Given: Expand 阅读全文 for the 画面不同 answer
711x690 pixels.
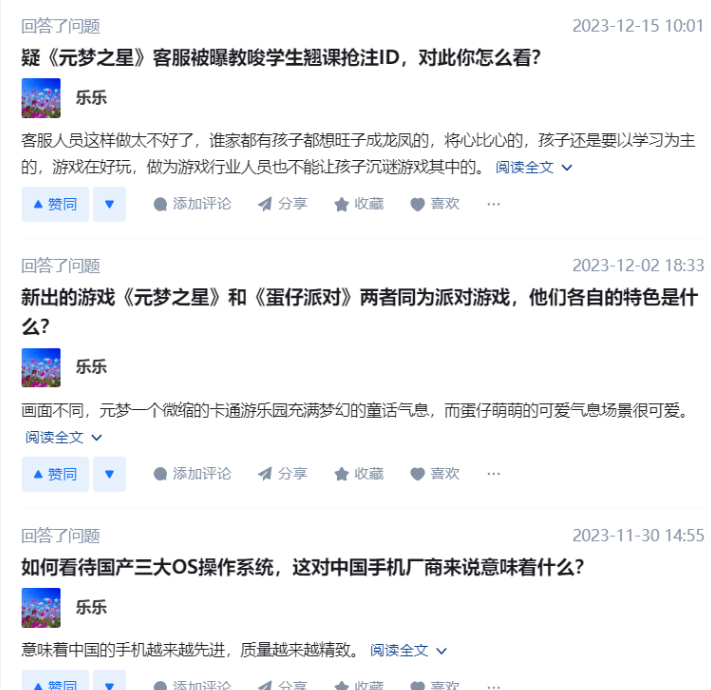Looking at the screenshot, I should click(63, 437).
